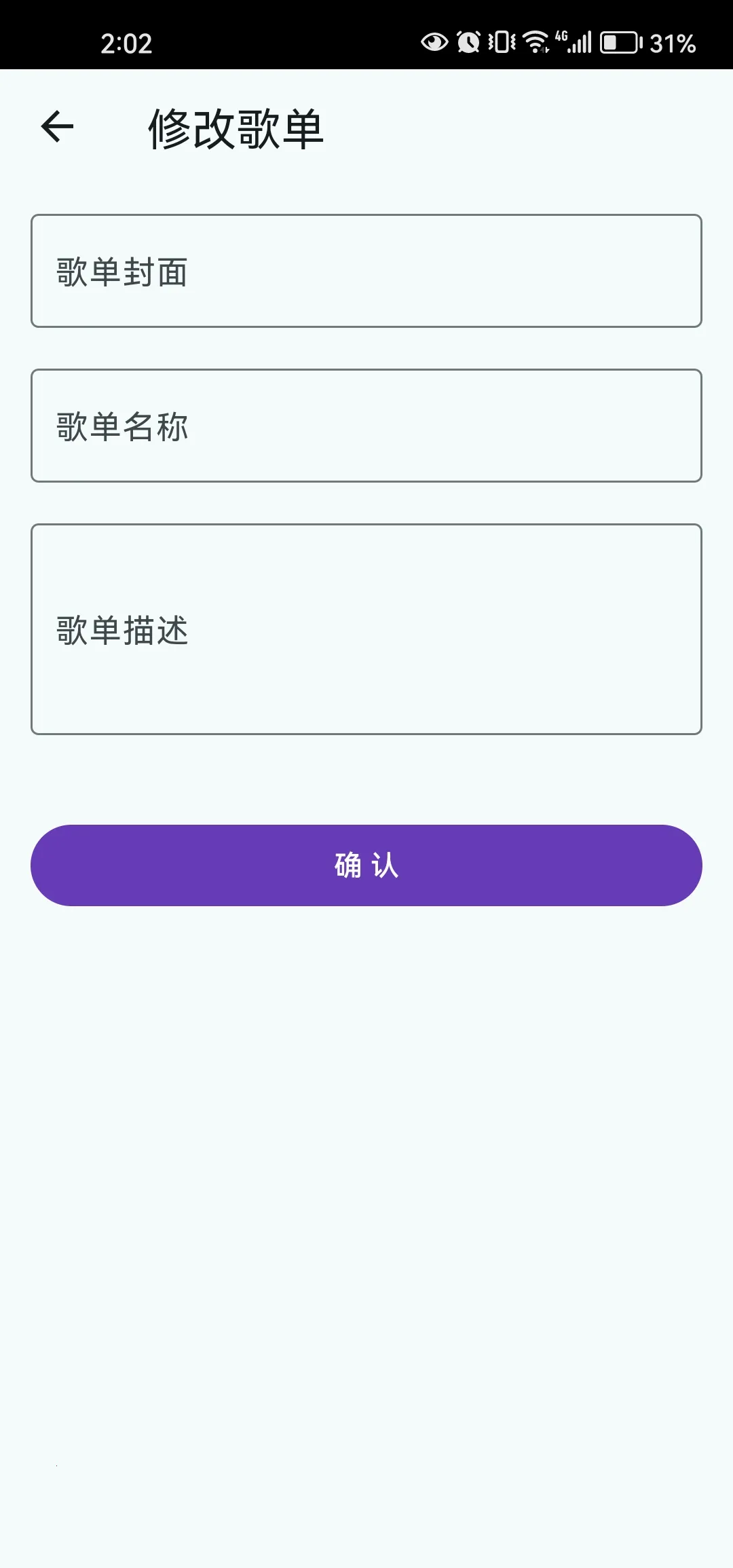
Task: Tap the clock showing 2:02
Action: (126, 42)
